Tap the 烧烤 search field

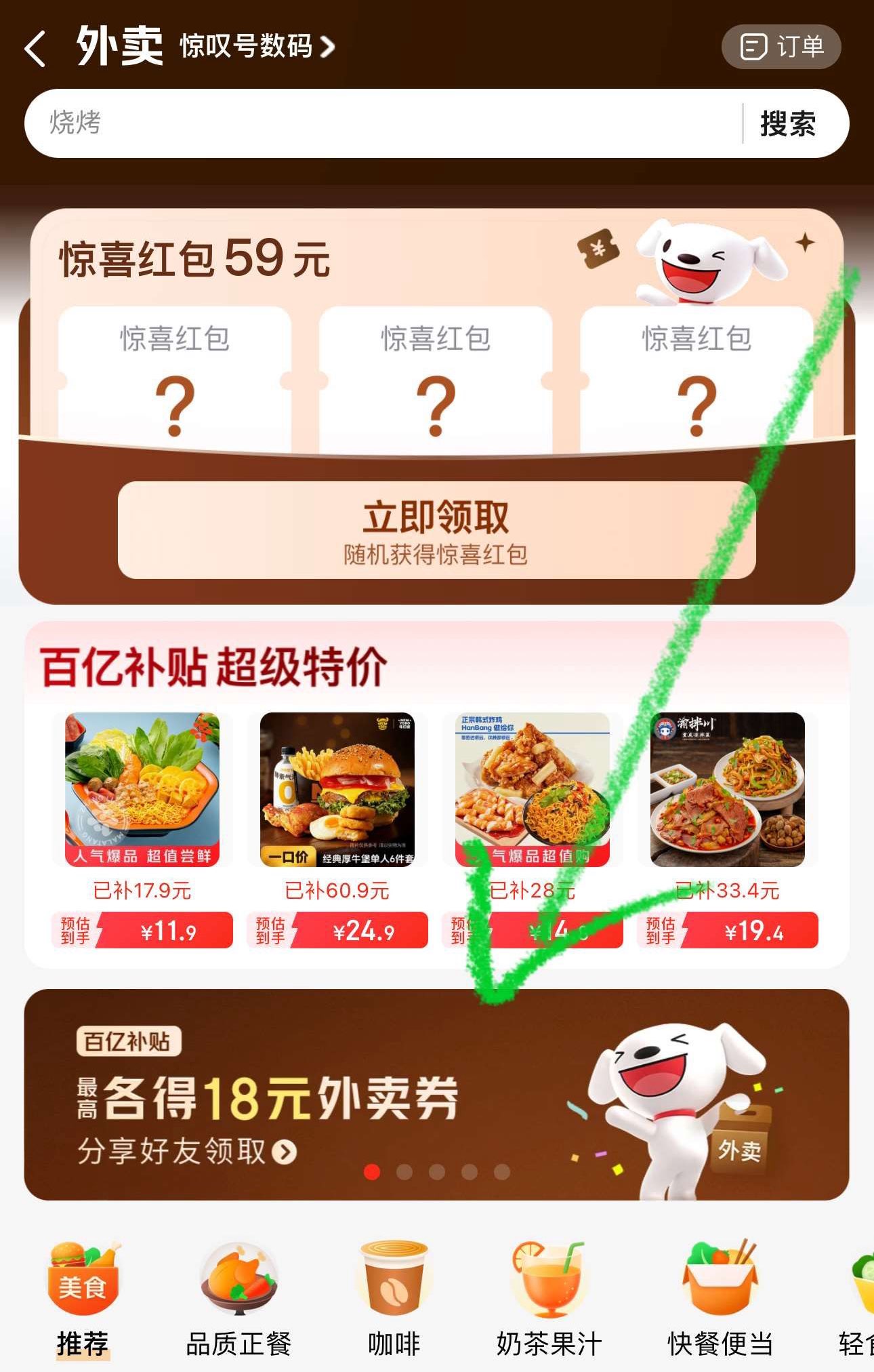(x=383, y=123)
